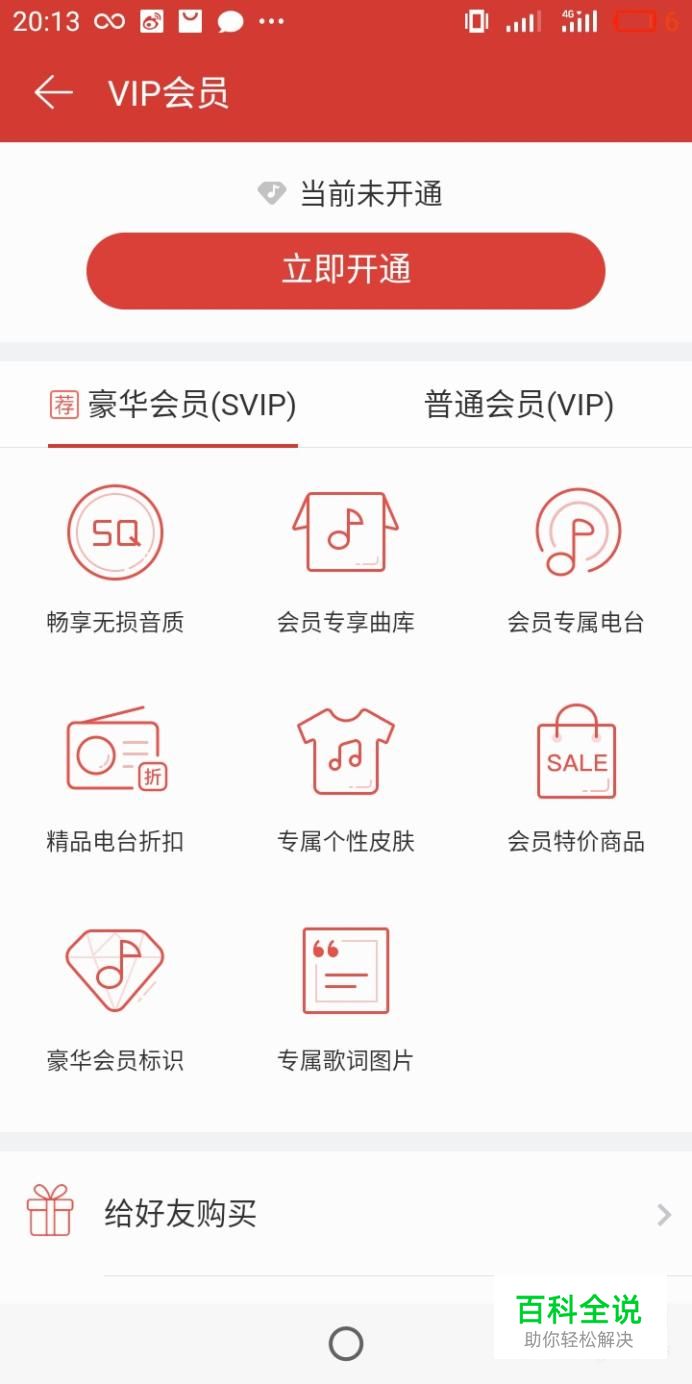Tap the system home button
This screenshot has width=692, height=1384.
click(346, 1343)
